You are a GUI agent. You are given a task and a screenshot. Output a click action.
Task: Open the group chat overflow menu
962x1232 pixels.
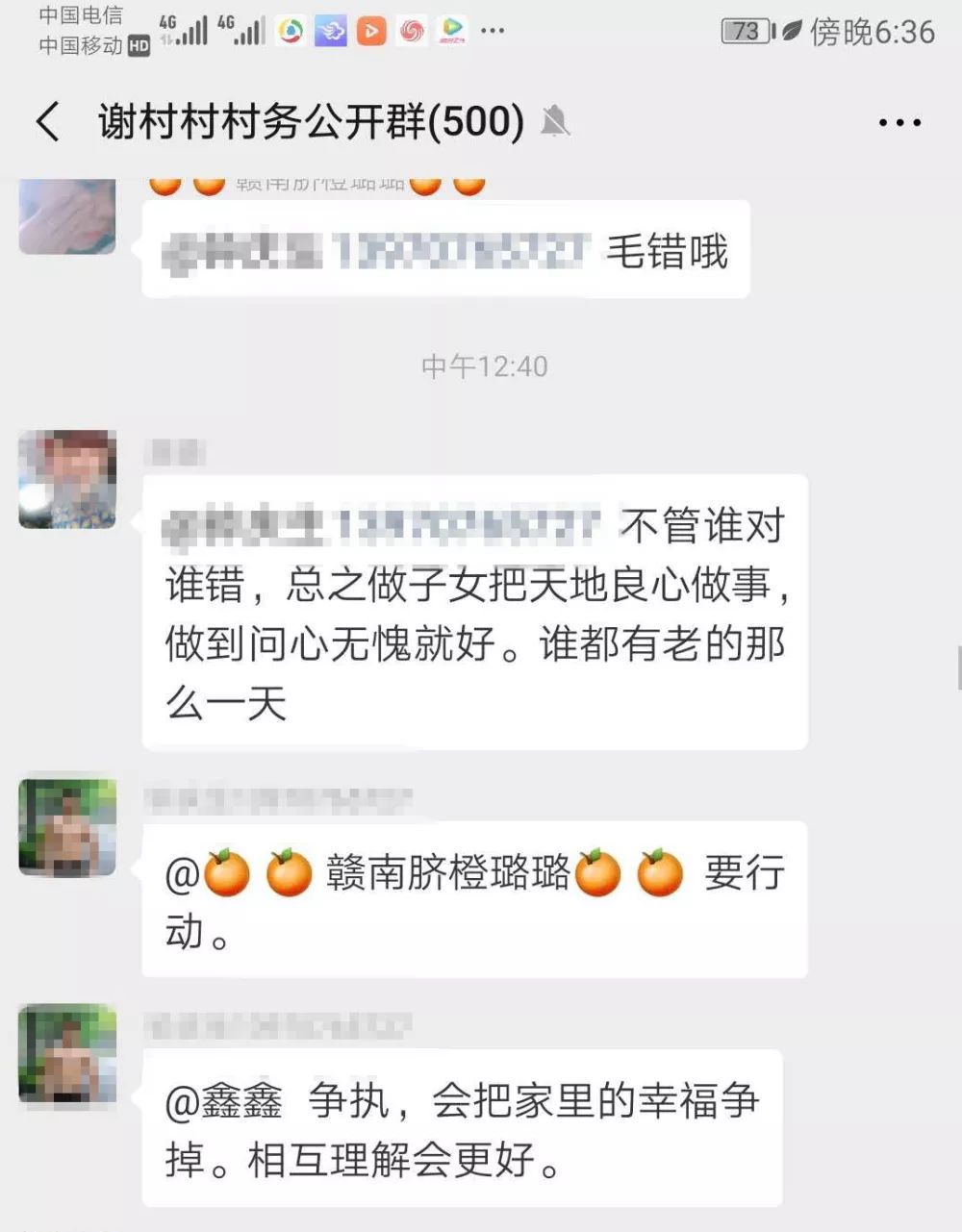click(x=899, y=123)
